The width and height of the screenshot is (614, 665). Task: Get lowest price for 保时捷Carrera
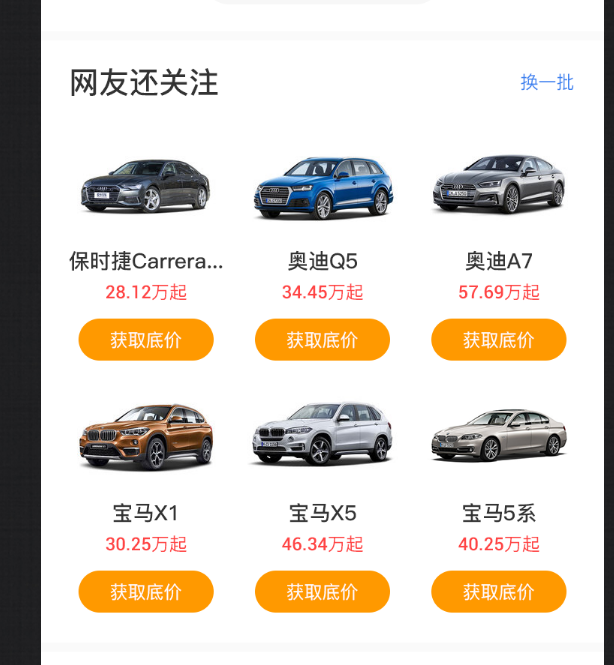click(x=146, y=340)
